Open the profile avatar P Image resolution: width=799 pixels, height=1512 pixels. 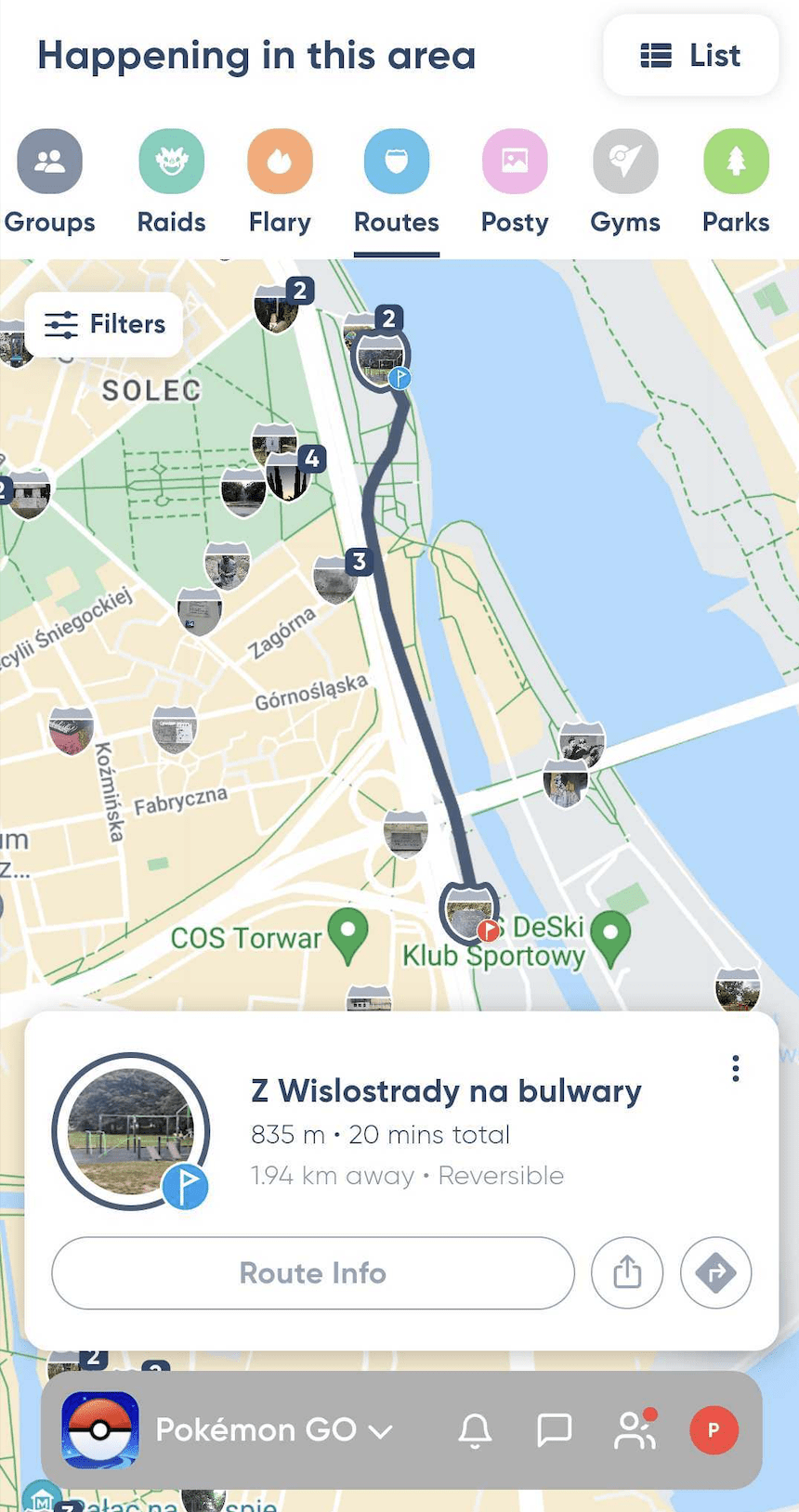click(x=714, y=1430)
